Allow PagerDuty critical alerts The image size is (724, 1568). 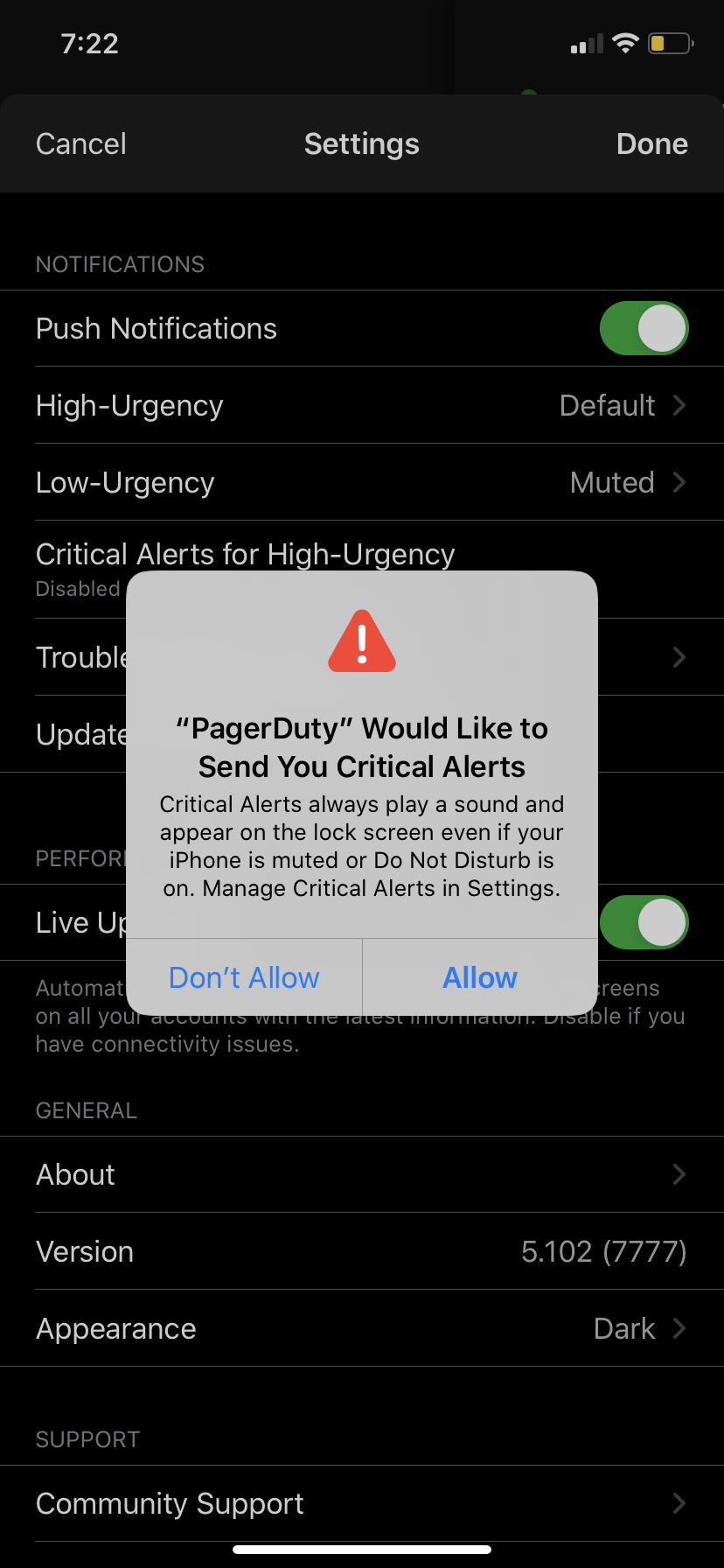click(479, 977)
